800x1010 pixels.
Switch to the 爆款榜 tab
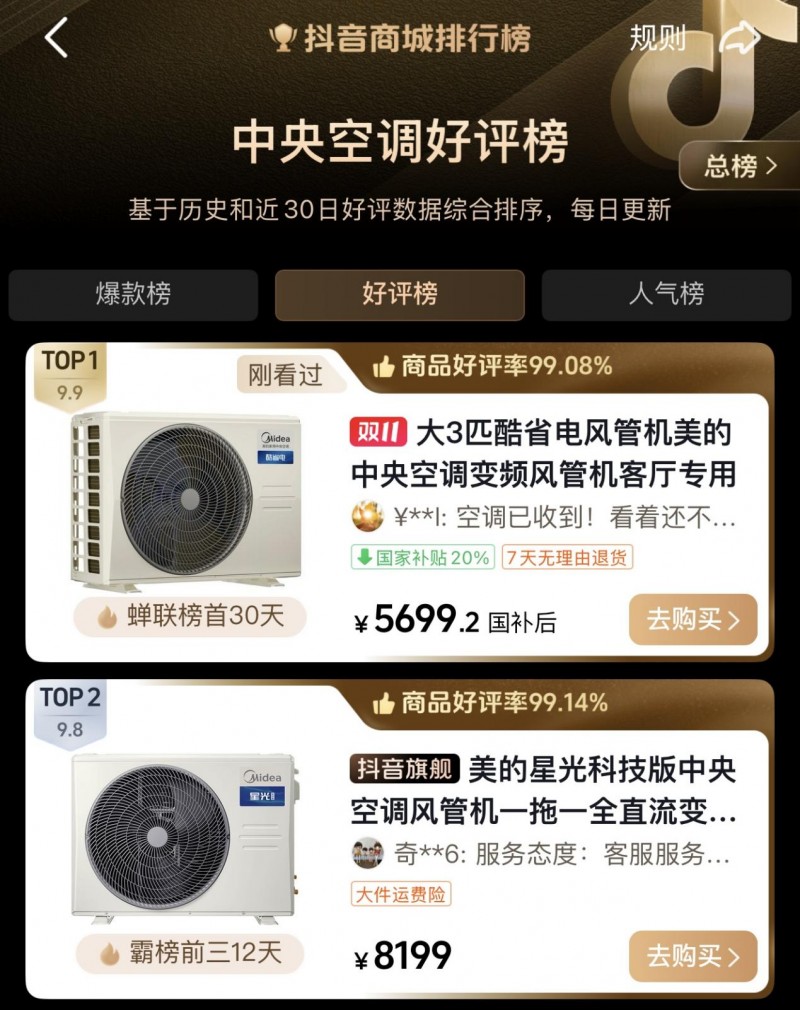(133, 294)
